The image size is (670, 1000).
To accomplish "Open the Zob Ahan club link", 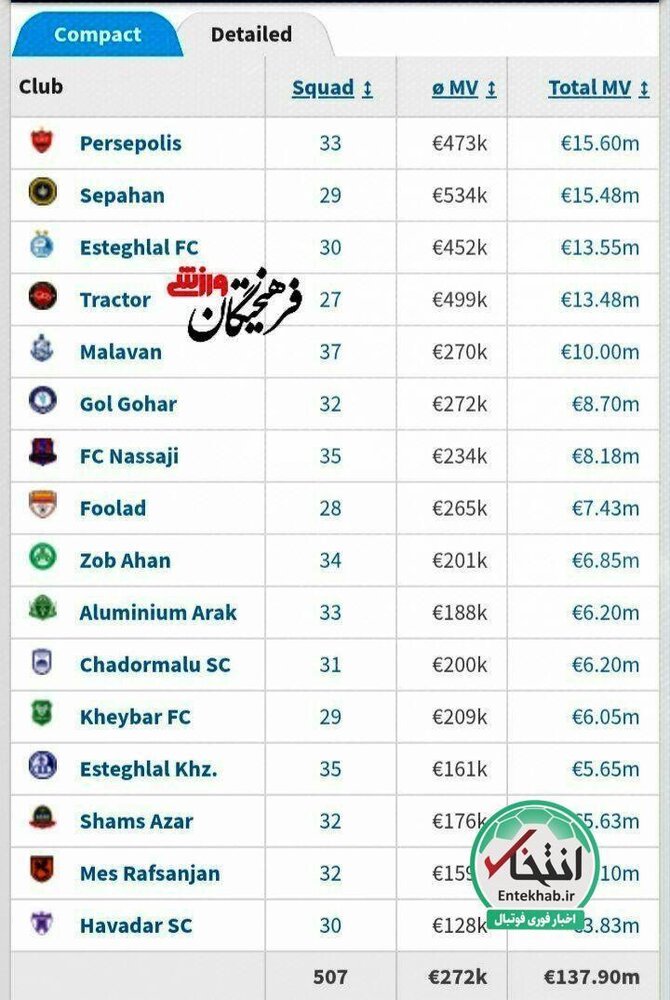I will pos(125,560).
